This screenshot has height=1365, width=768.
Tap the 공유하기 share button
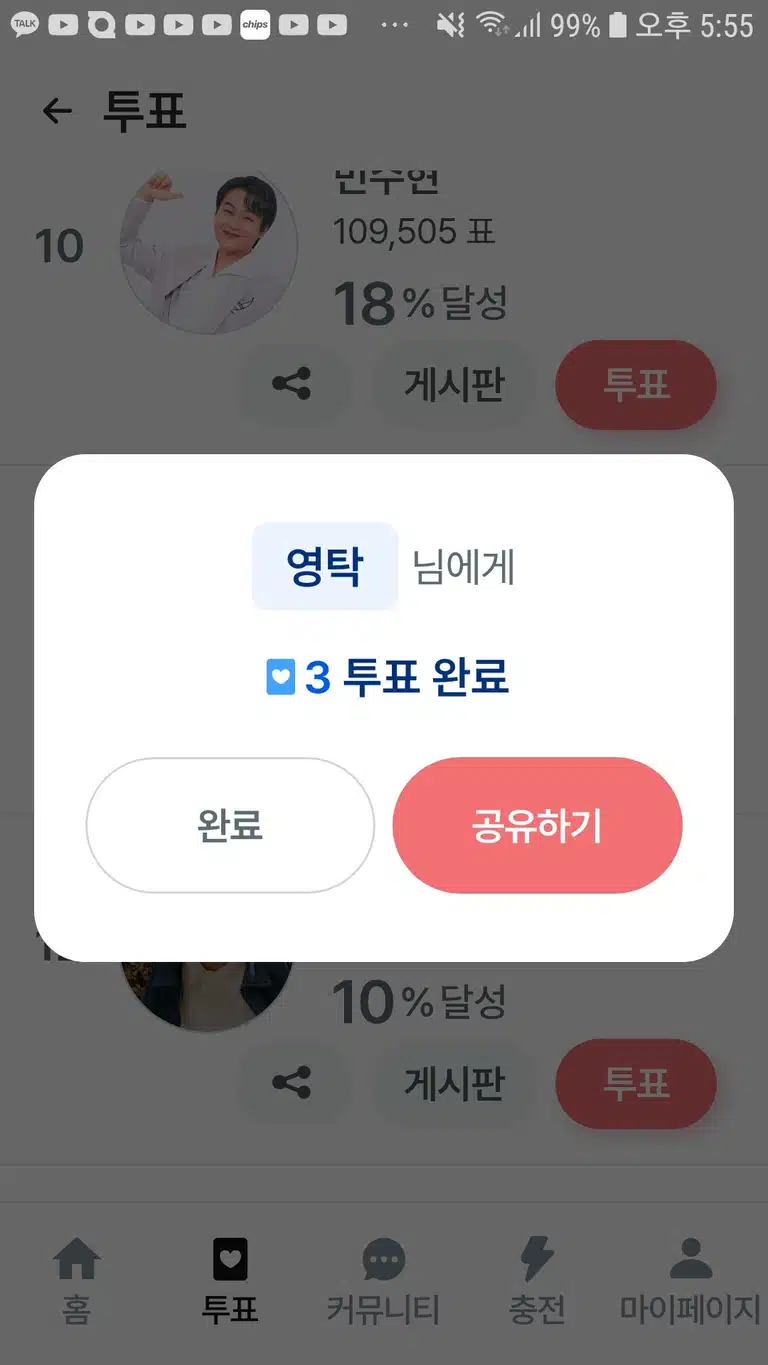[537, 825]
